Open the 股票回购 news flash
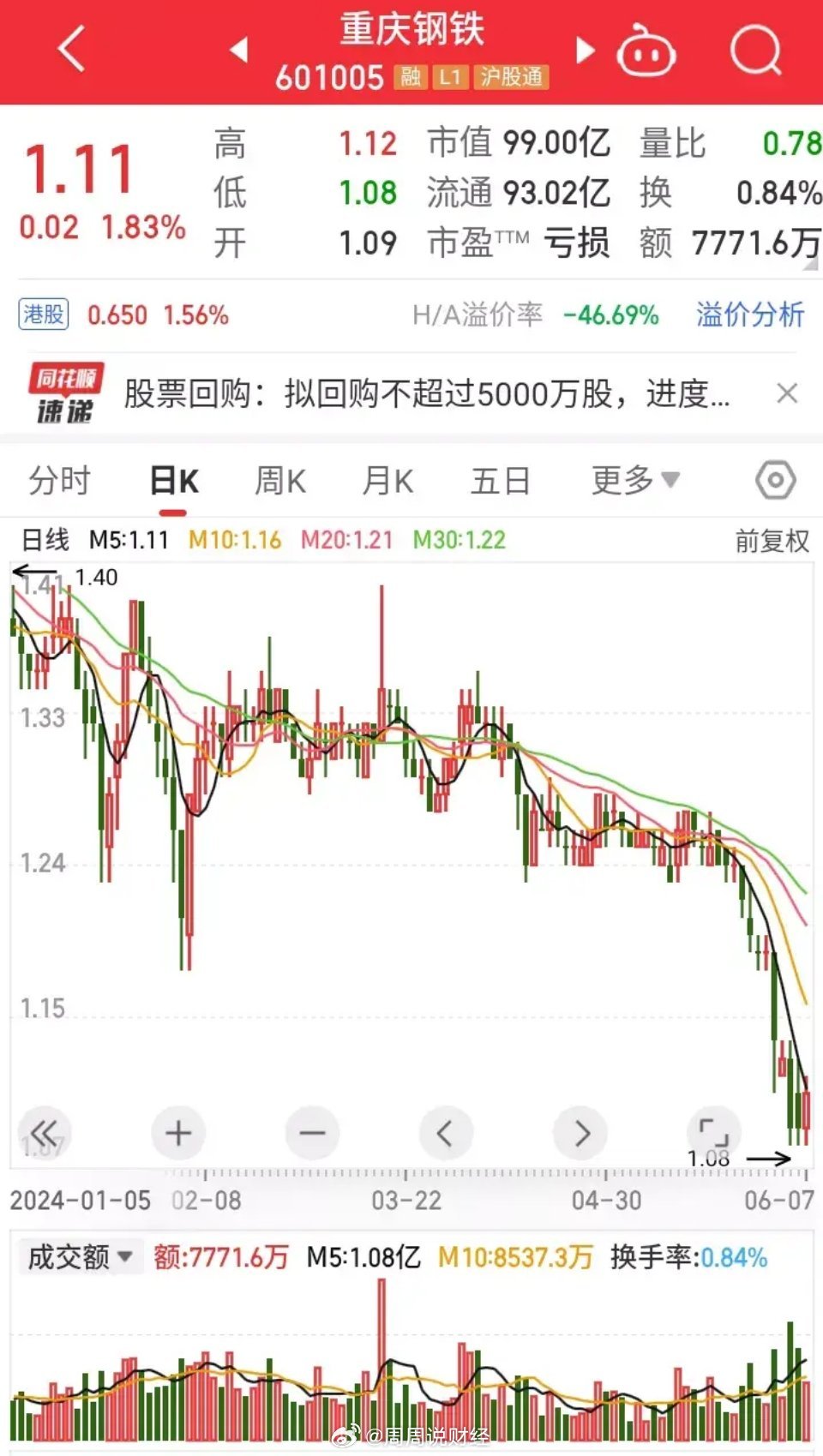Screen dimensions: 823x1456 pyautogui.click(x=427, y=394)
